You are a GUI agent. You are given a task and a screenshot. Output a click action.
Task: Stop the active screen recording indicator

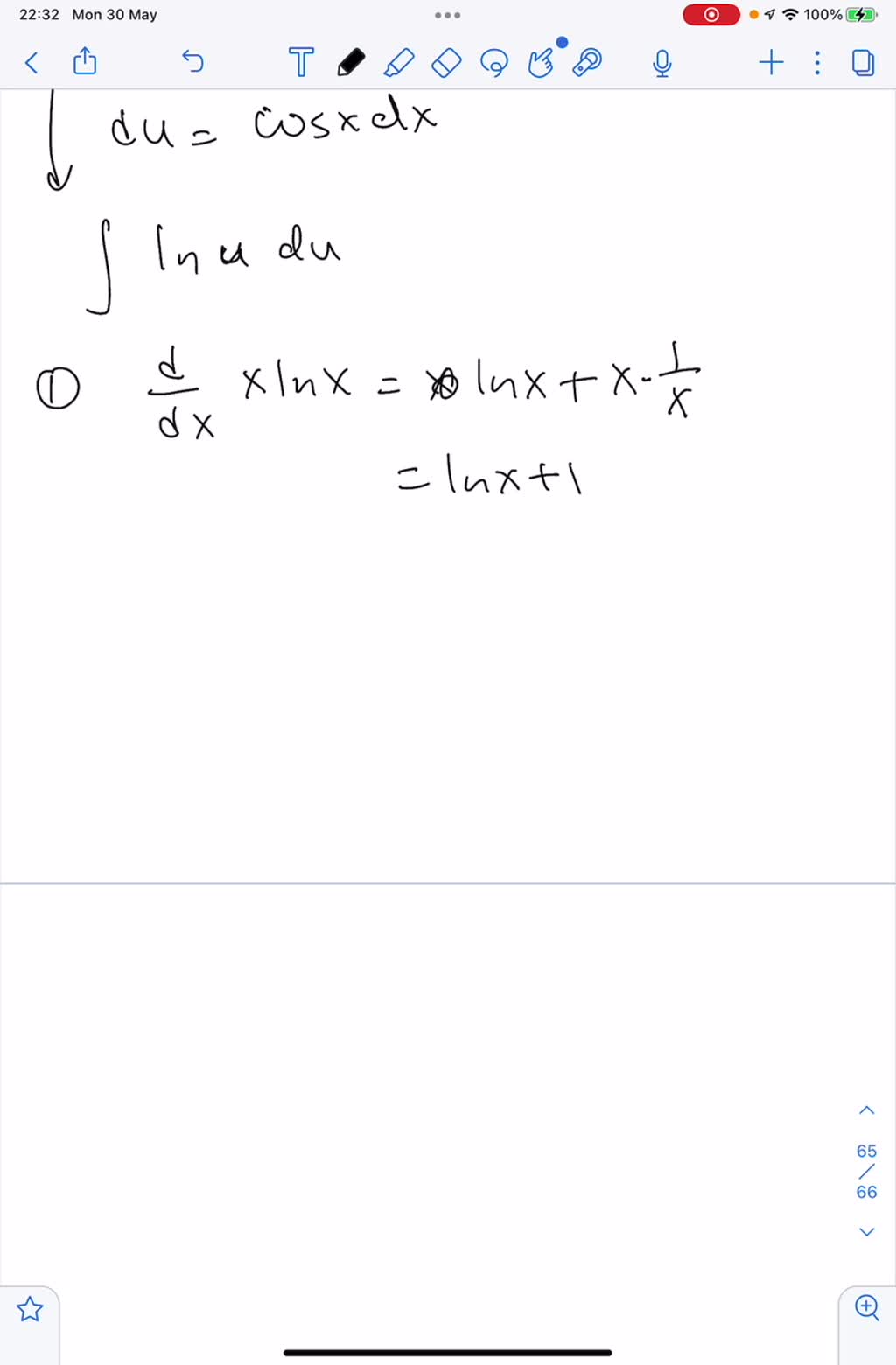(711, 14)
